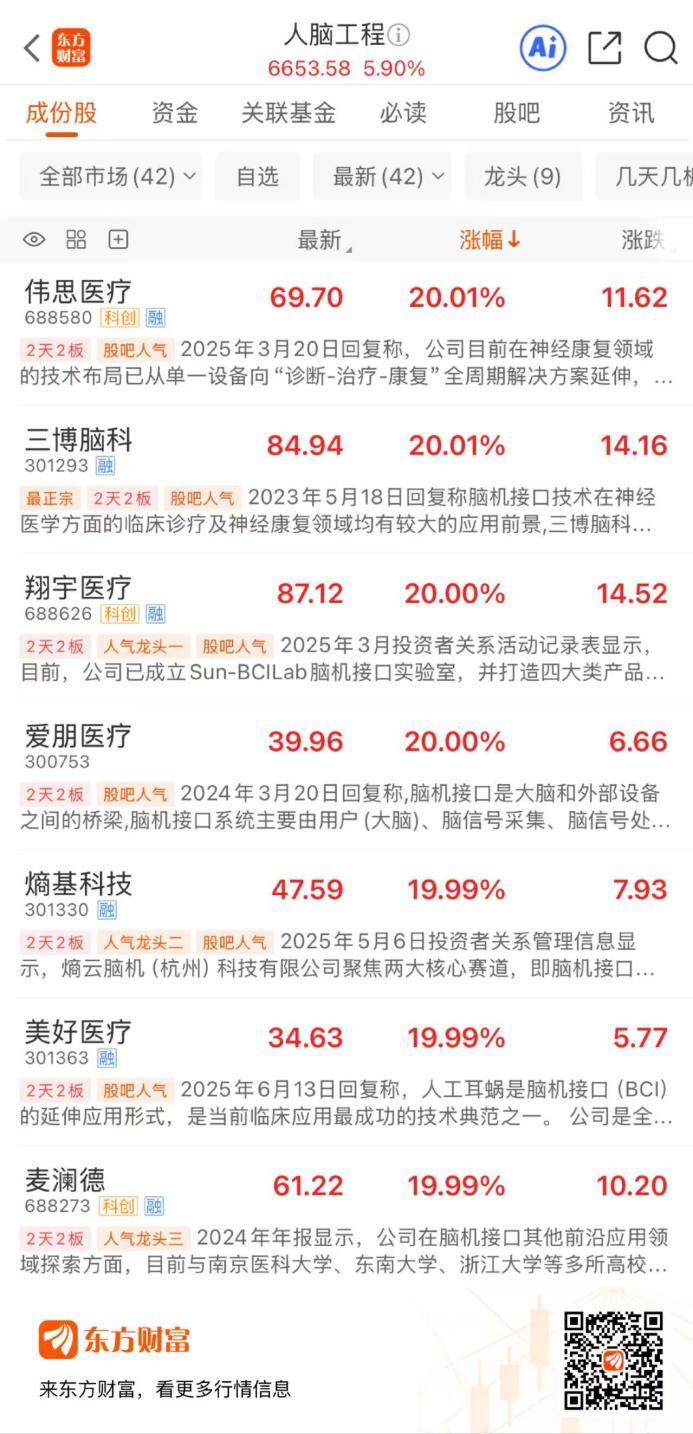
Task: Open the AI assistant icon
Action: pos(542,47)
